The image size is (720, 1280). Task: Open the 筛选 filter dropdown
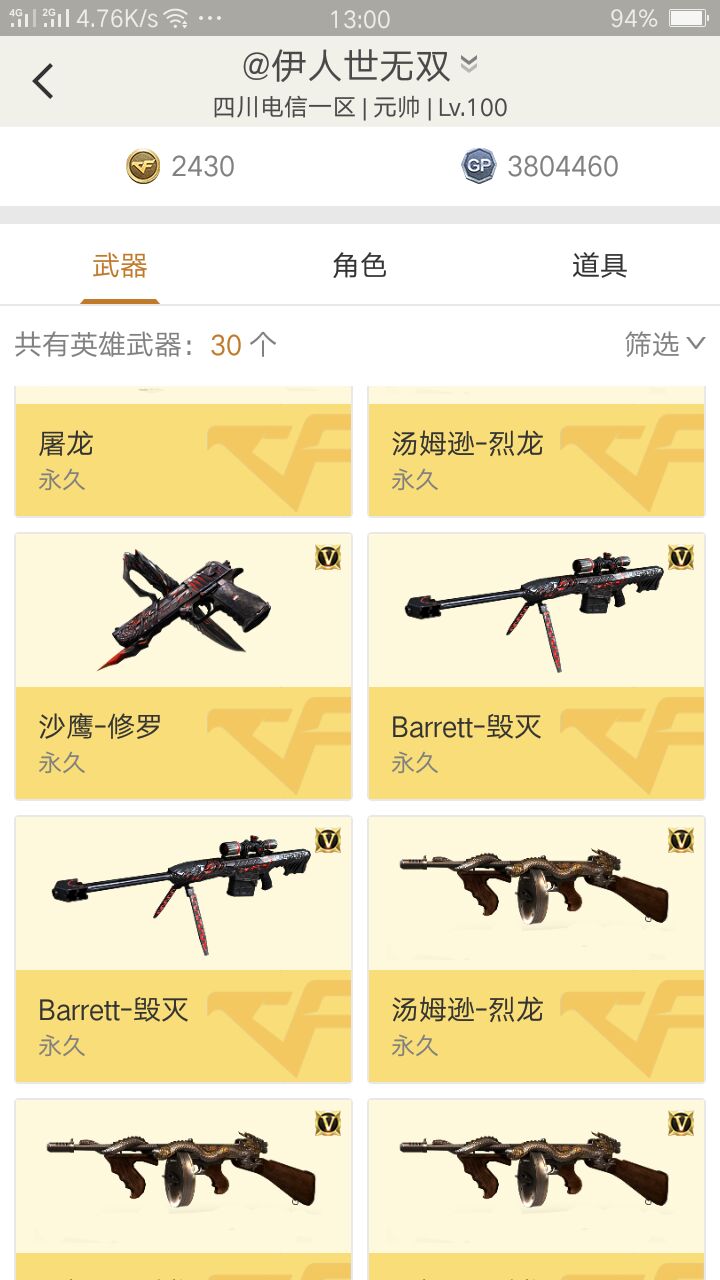[x=664, y=345]
